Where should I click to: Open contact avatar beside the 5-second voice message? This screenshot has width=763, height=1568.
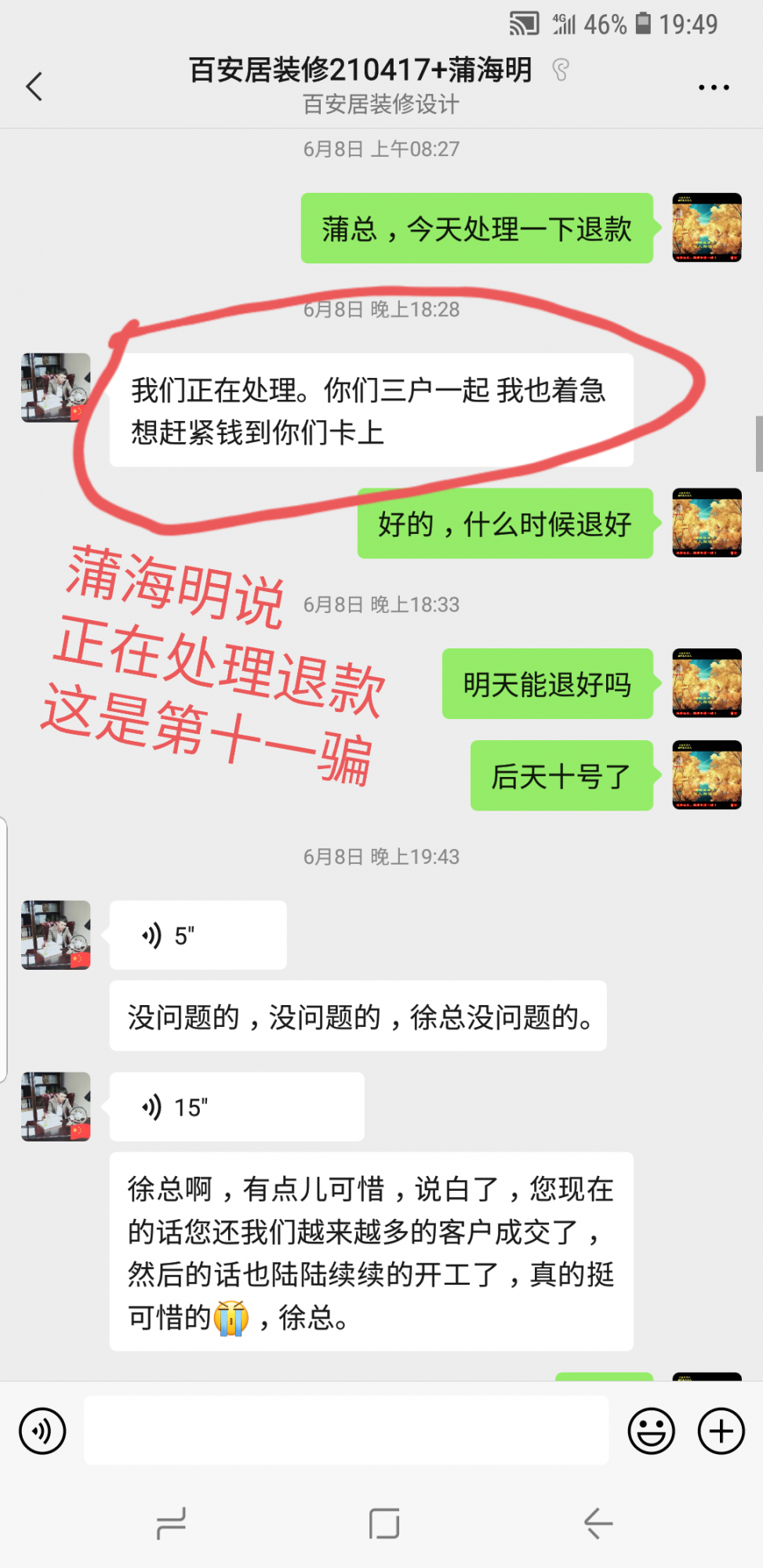click(56, 935)
